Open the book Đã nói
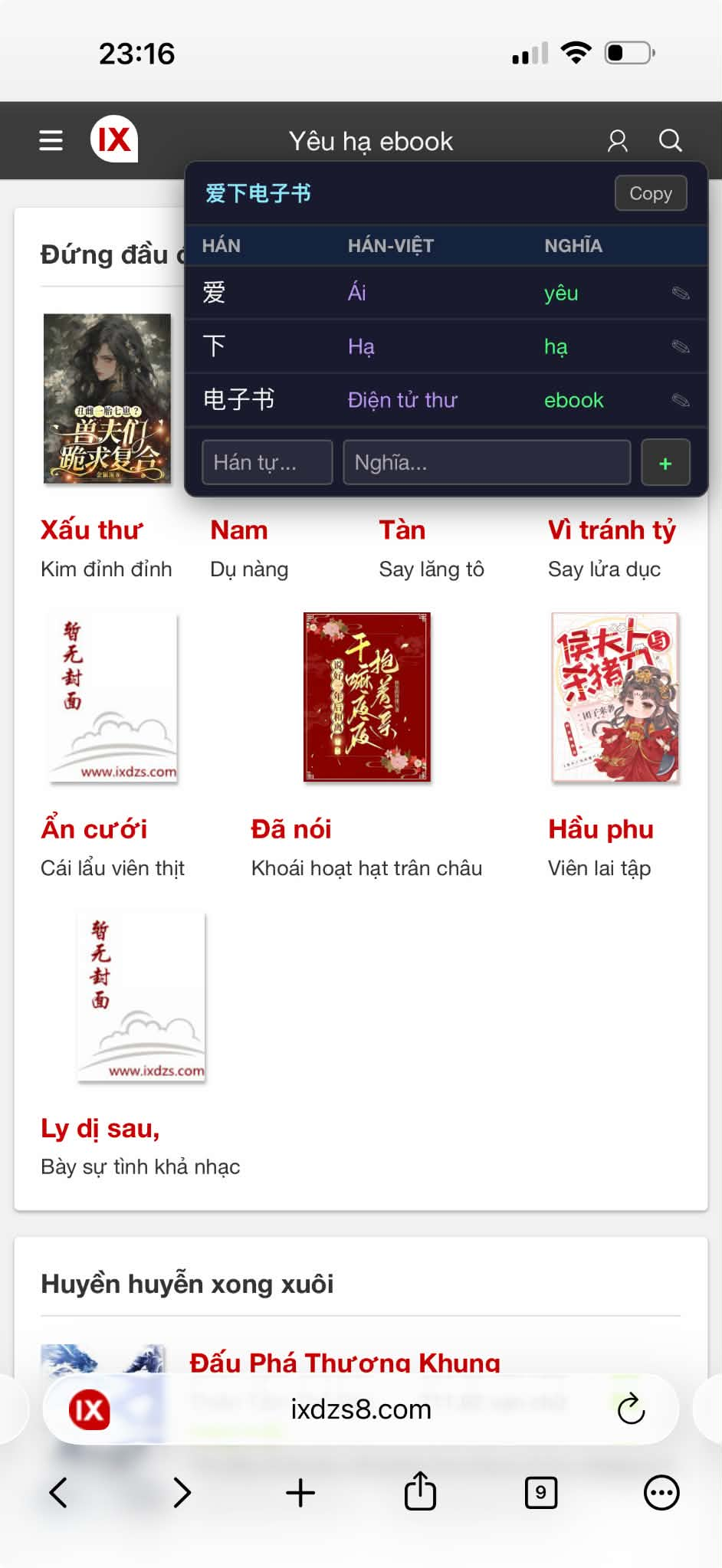Image resolution: width=722 pixels, height=1568 pixels. click(291, 829)
